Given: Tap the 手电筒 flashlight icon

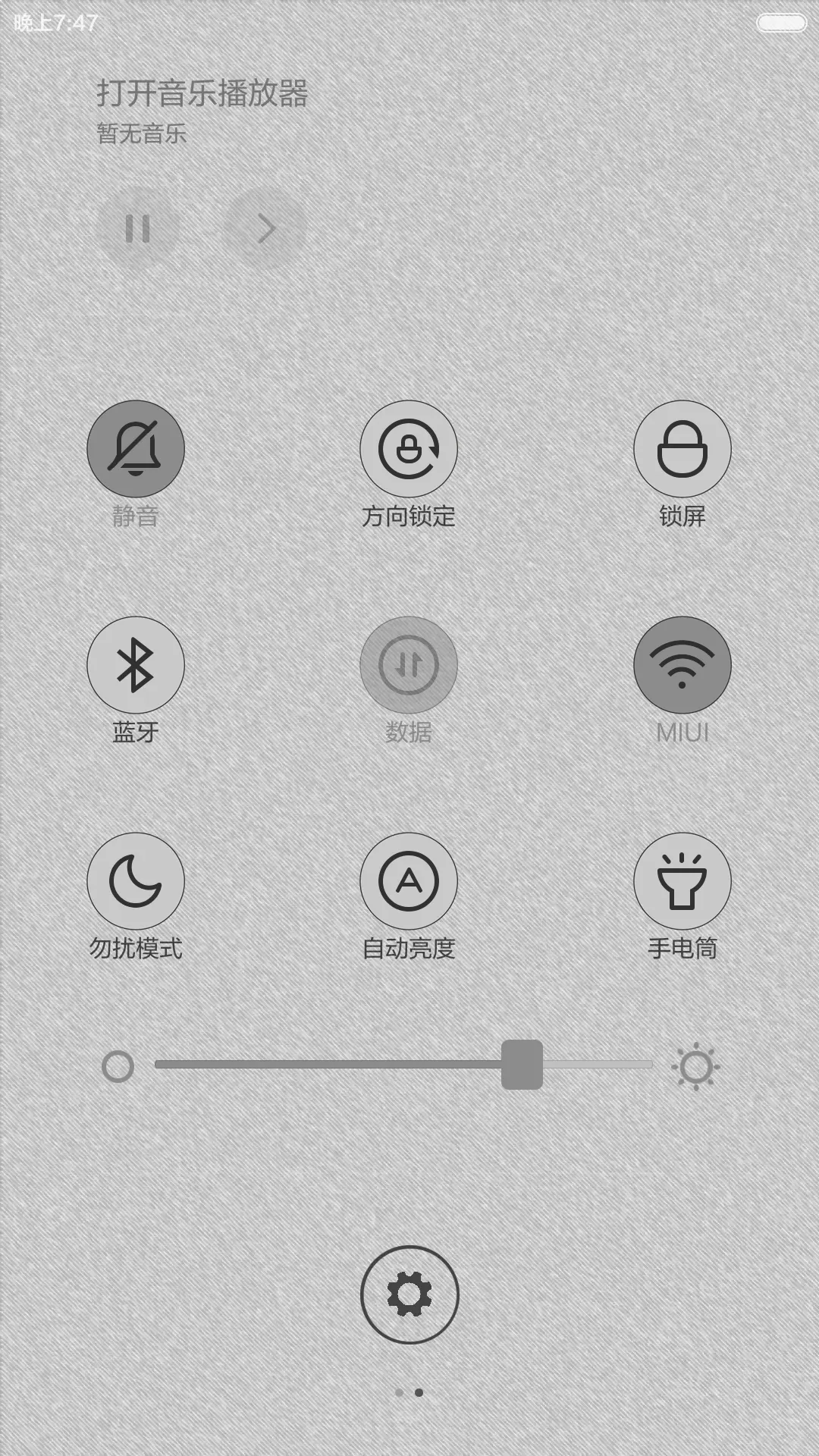Looking at the screenshot, I should point(682,880).
